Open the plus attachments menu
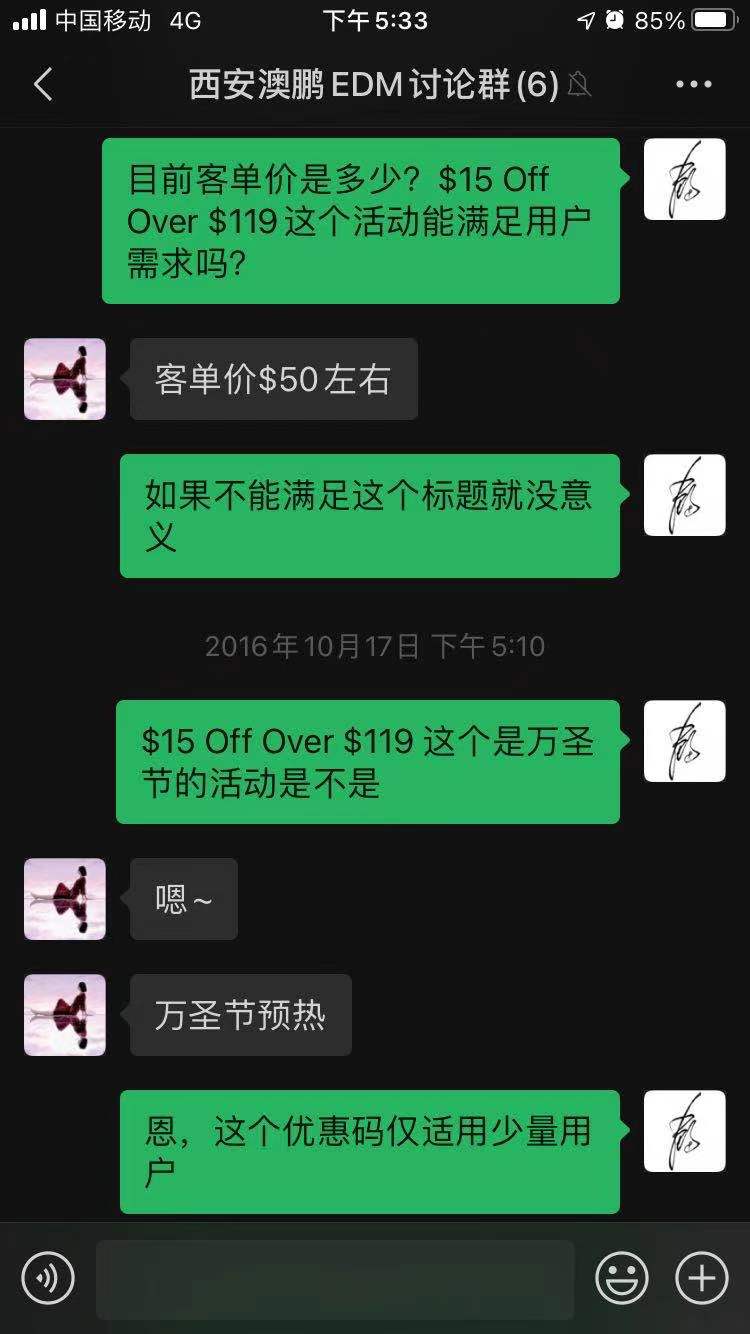The height and width of the screenshot is (1334, 750). (x=702, y=1278)
